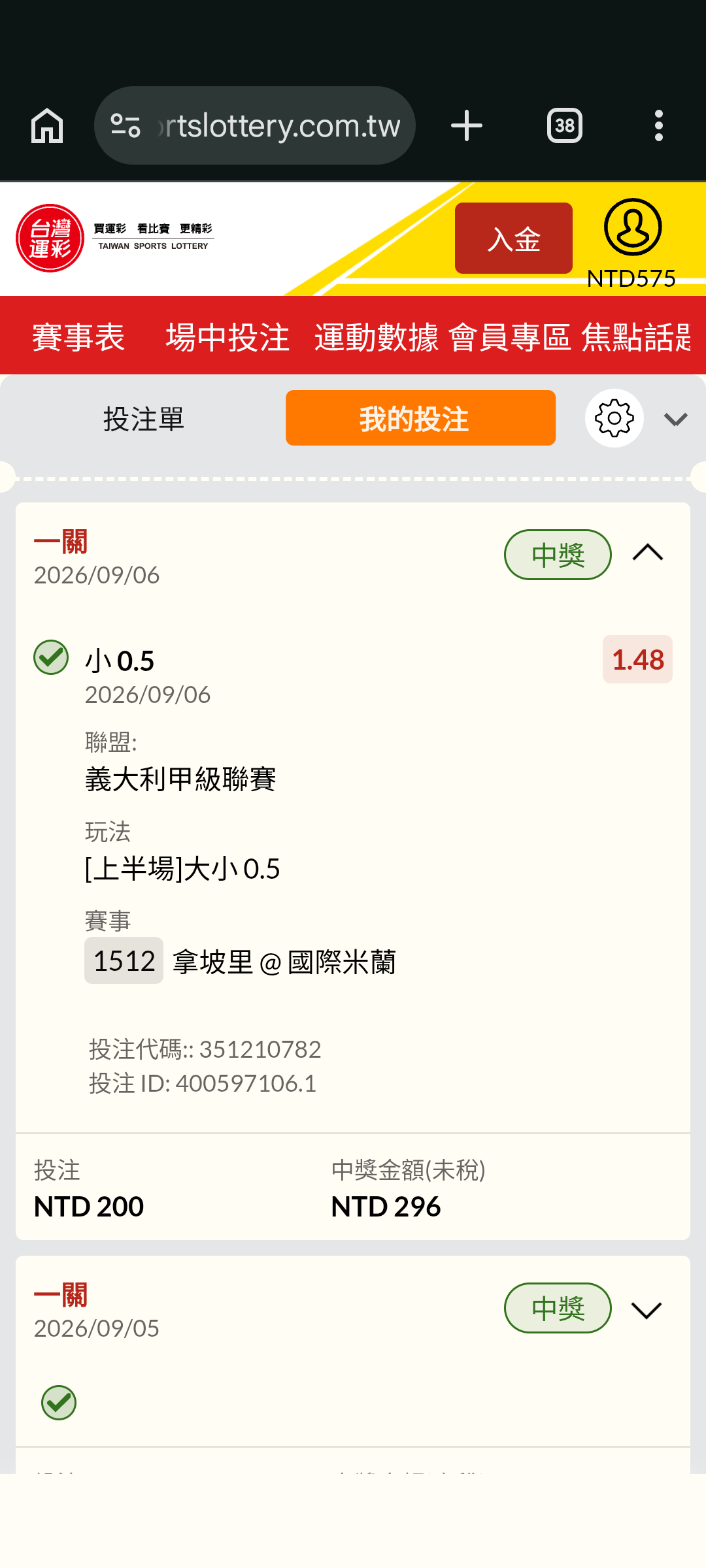Open the browser home page
The image size is (706, 1568).
(x=47, y=125)
